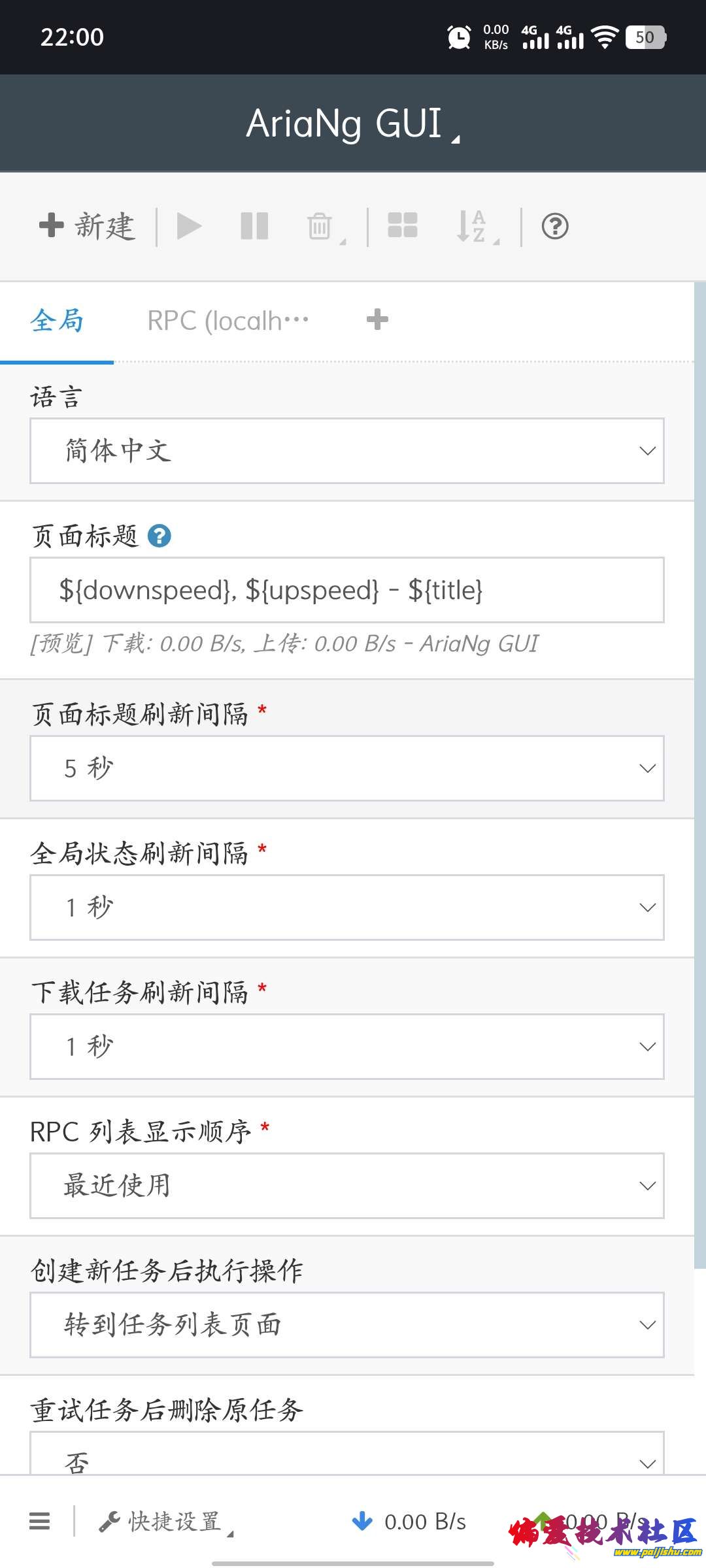This screenshot has width=706, height=1568.
Task: Edit the 页面标题 text field
Action: point(346,590)
